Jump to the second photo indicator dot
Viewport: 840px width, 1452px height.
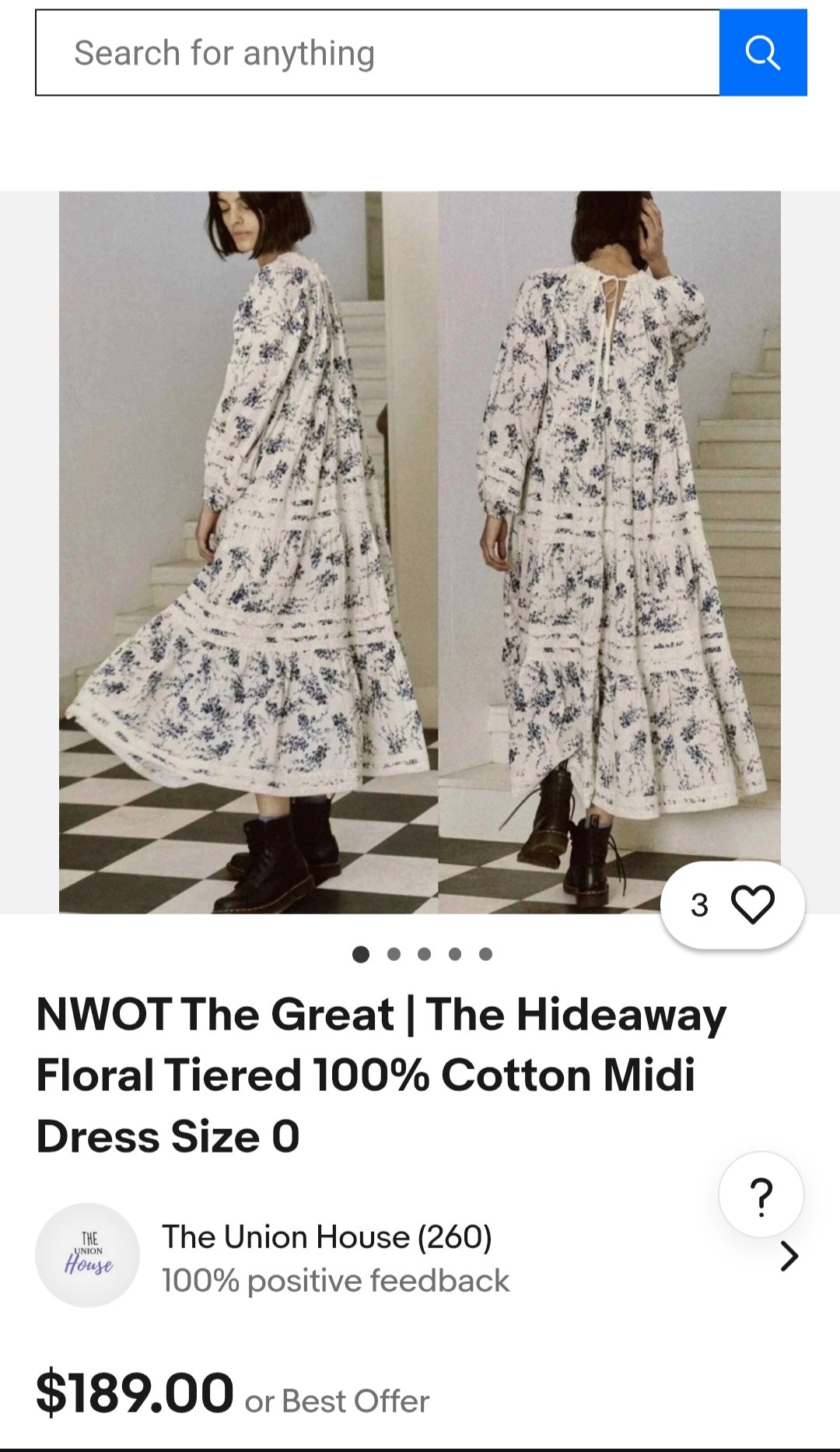point(394,954)
